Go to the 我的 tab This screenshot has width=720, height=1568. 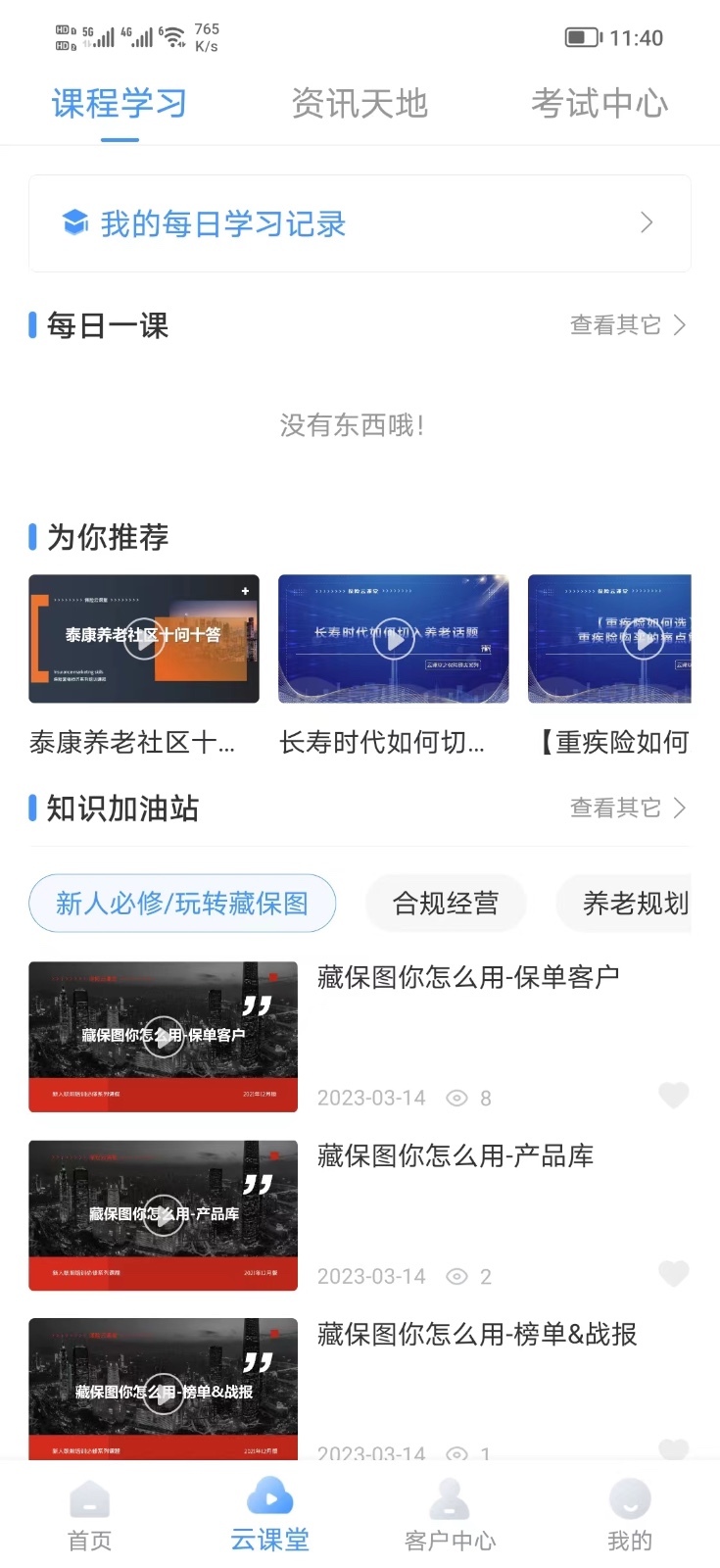(629, 1515)
